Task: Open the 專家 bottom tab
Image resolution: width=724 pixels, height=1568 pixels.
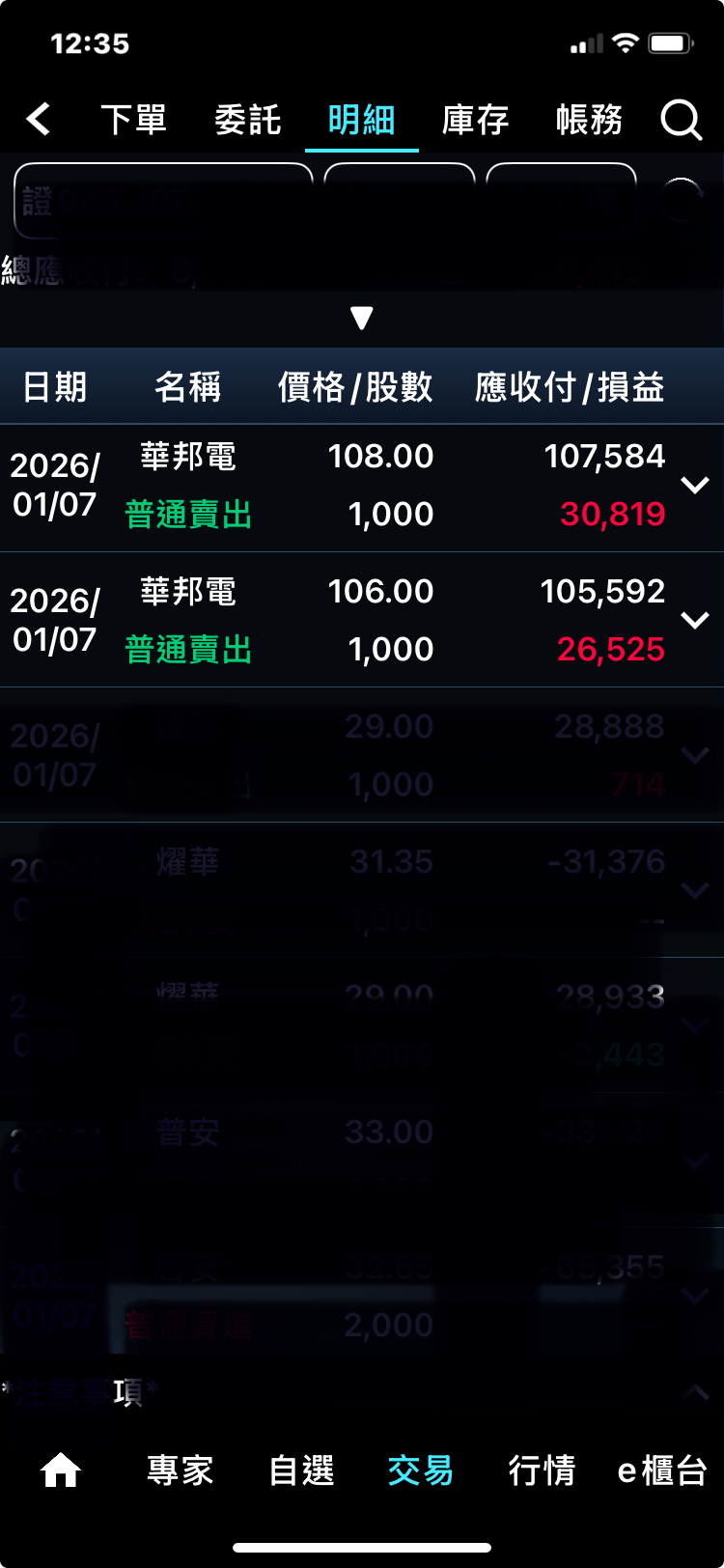Action: 181,1470
